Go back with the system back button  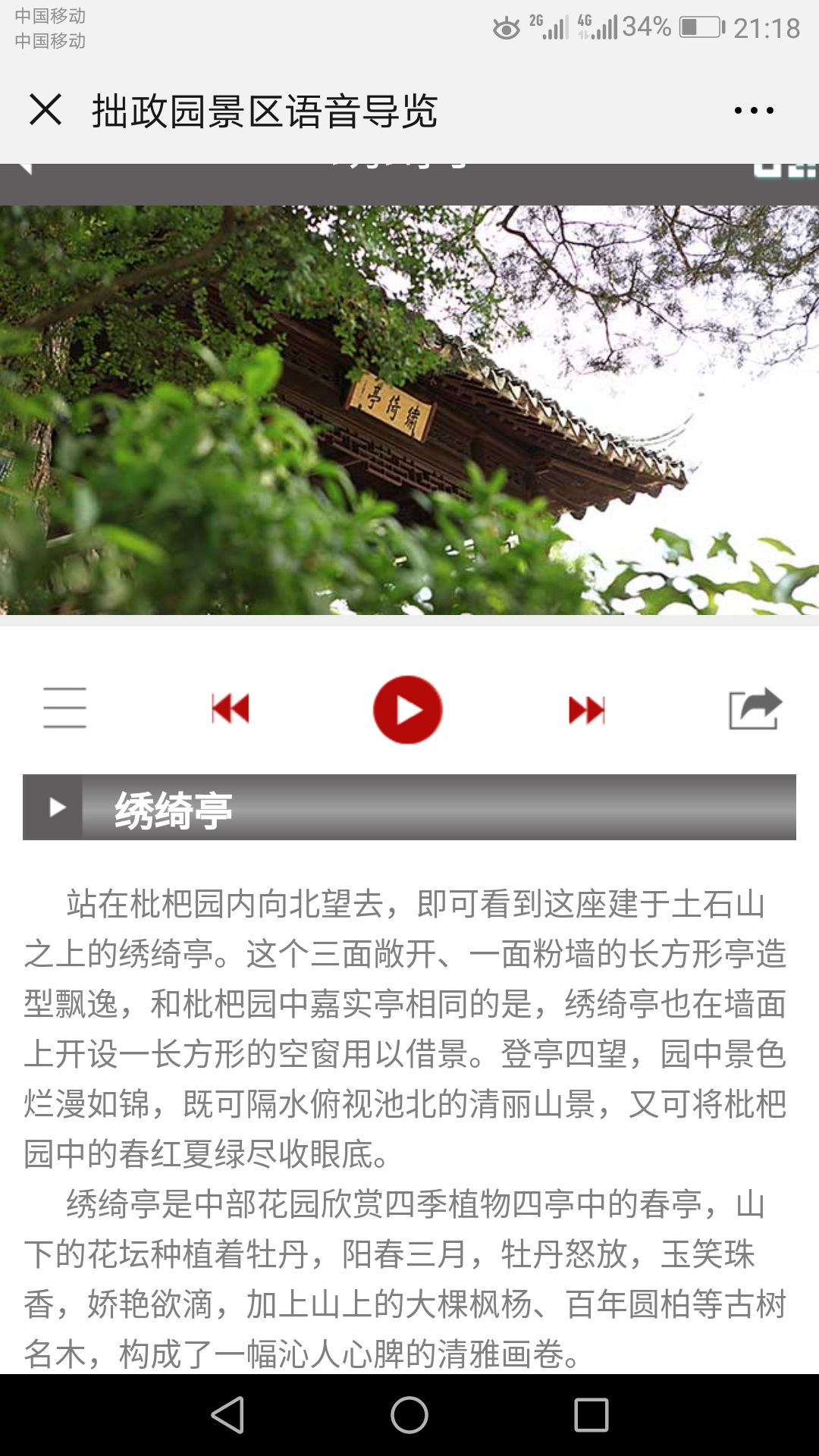227,1415
